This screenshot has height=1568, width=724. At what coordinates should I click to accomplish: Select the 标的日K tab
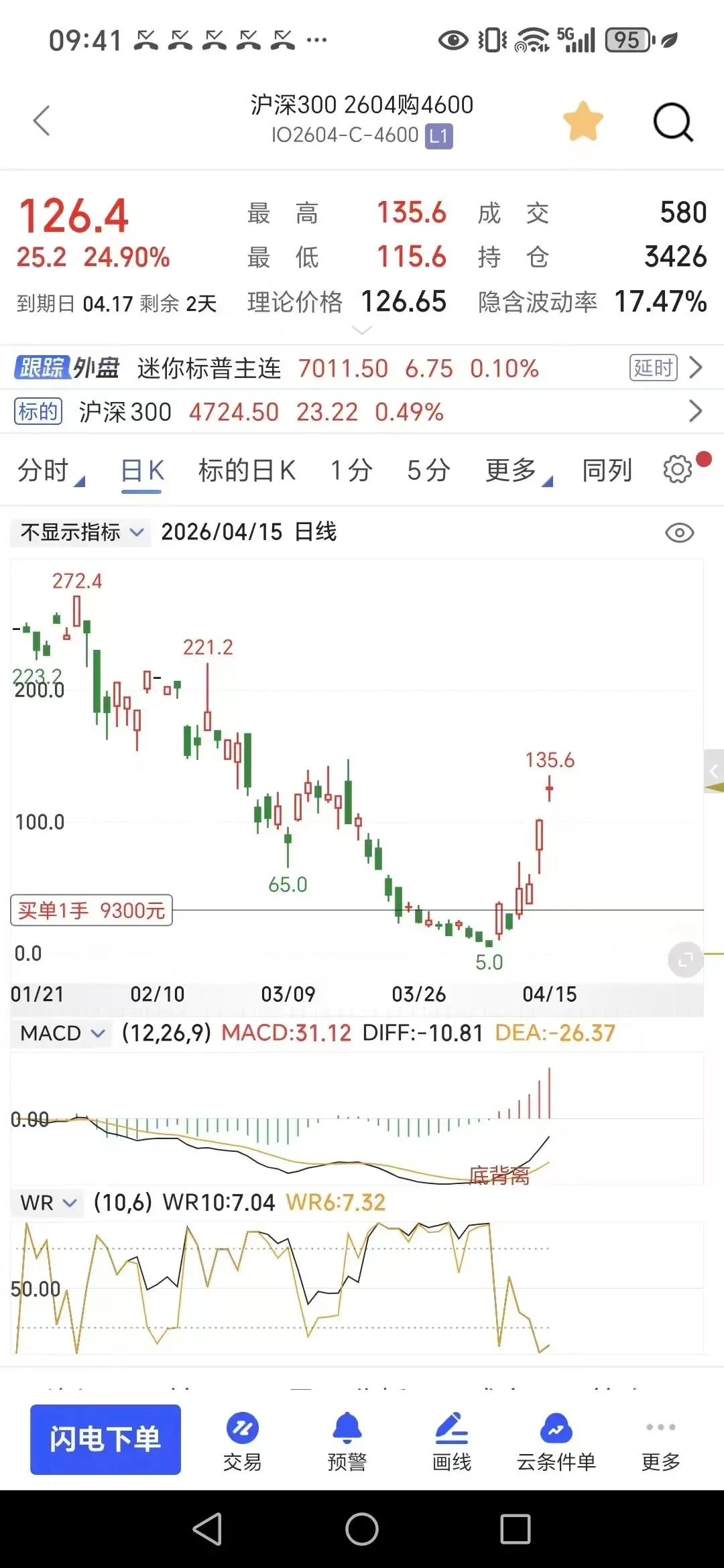(247, 470)
